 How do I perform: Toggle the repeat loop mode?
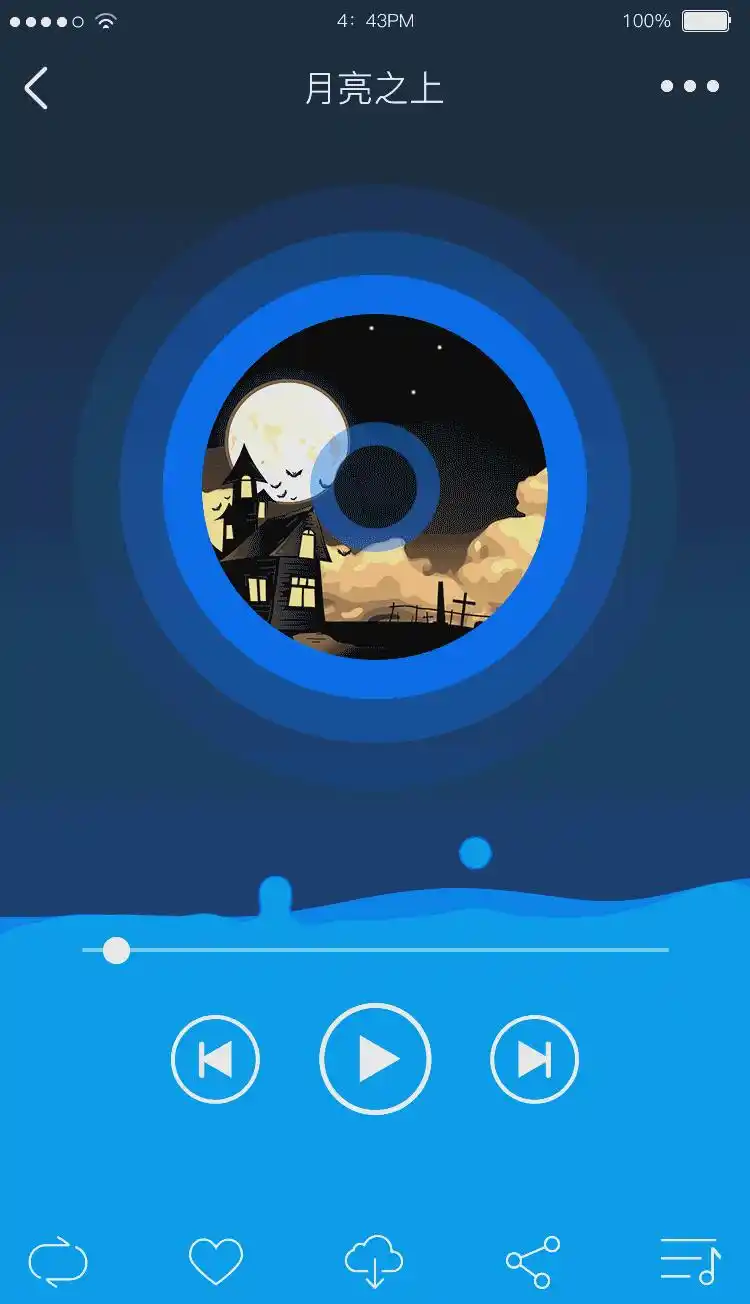coord(58,1262)
